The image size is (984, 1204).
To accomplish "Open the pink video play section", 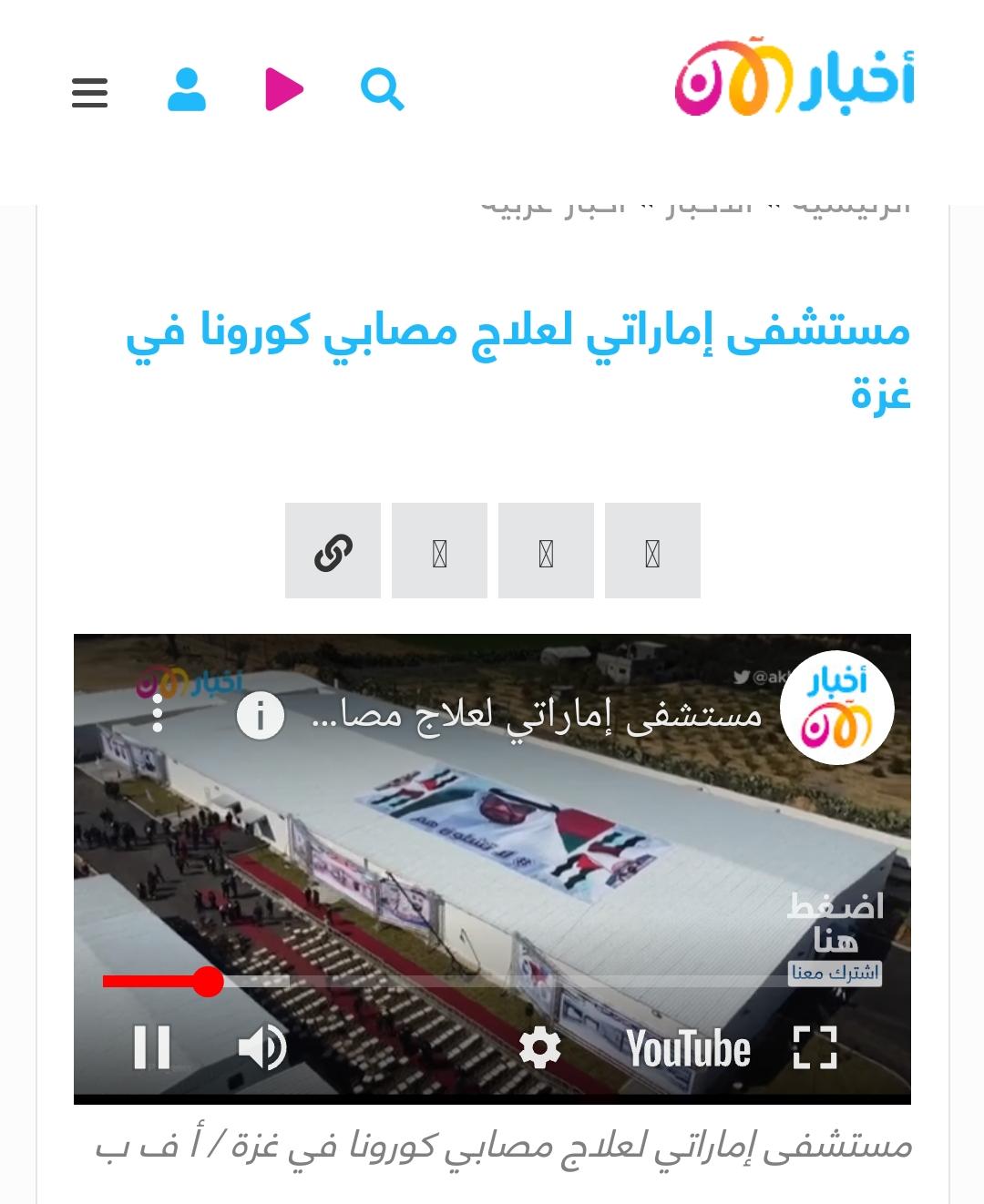I will 283,89.
